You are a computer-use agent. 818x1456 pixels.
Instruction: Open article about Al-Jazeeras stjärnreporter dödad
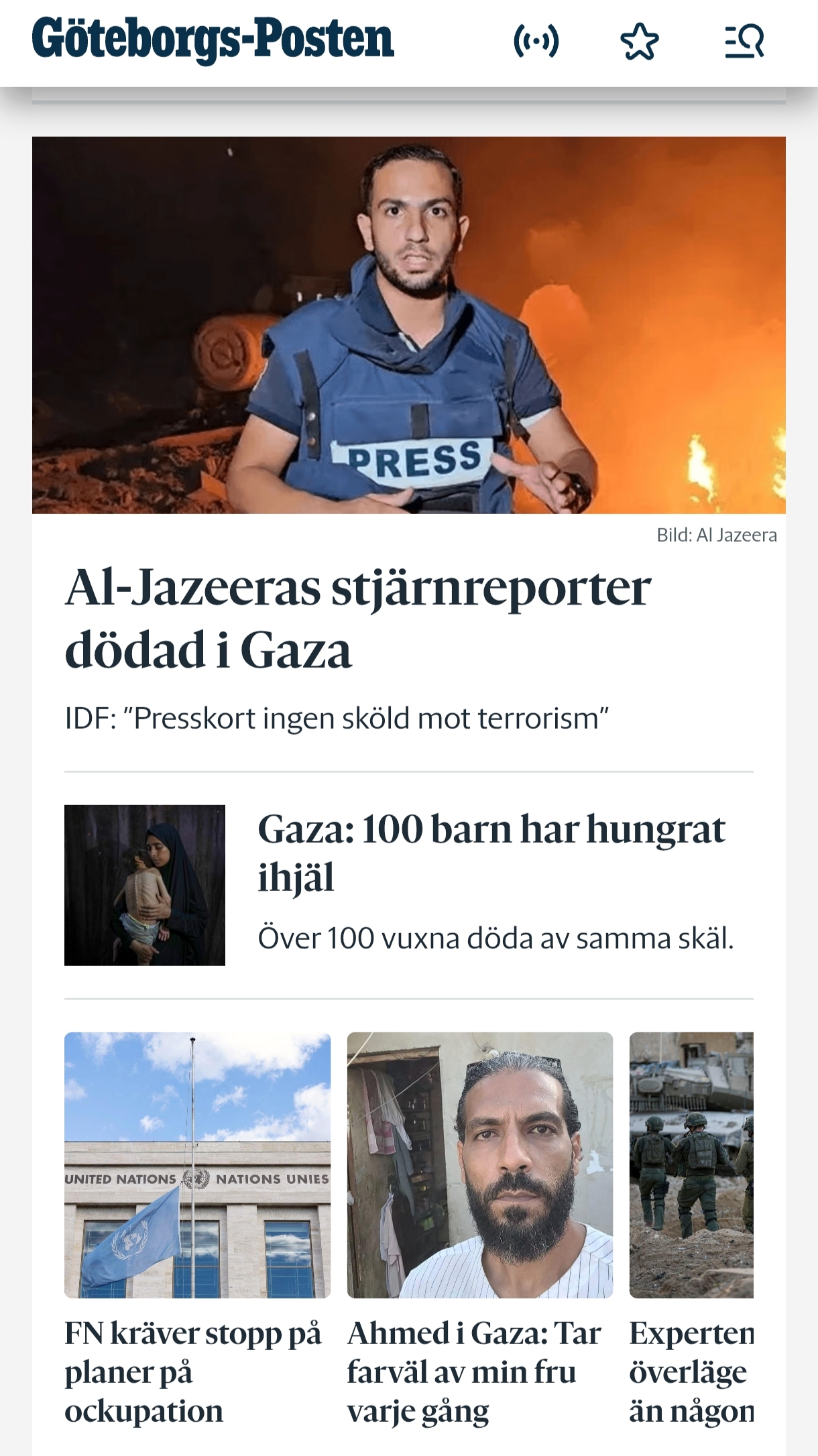tap(357, 619)
